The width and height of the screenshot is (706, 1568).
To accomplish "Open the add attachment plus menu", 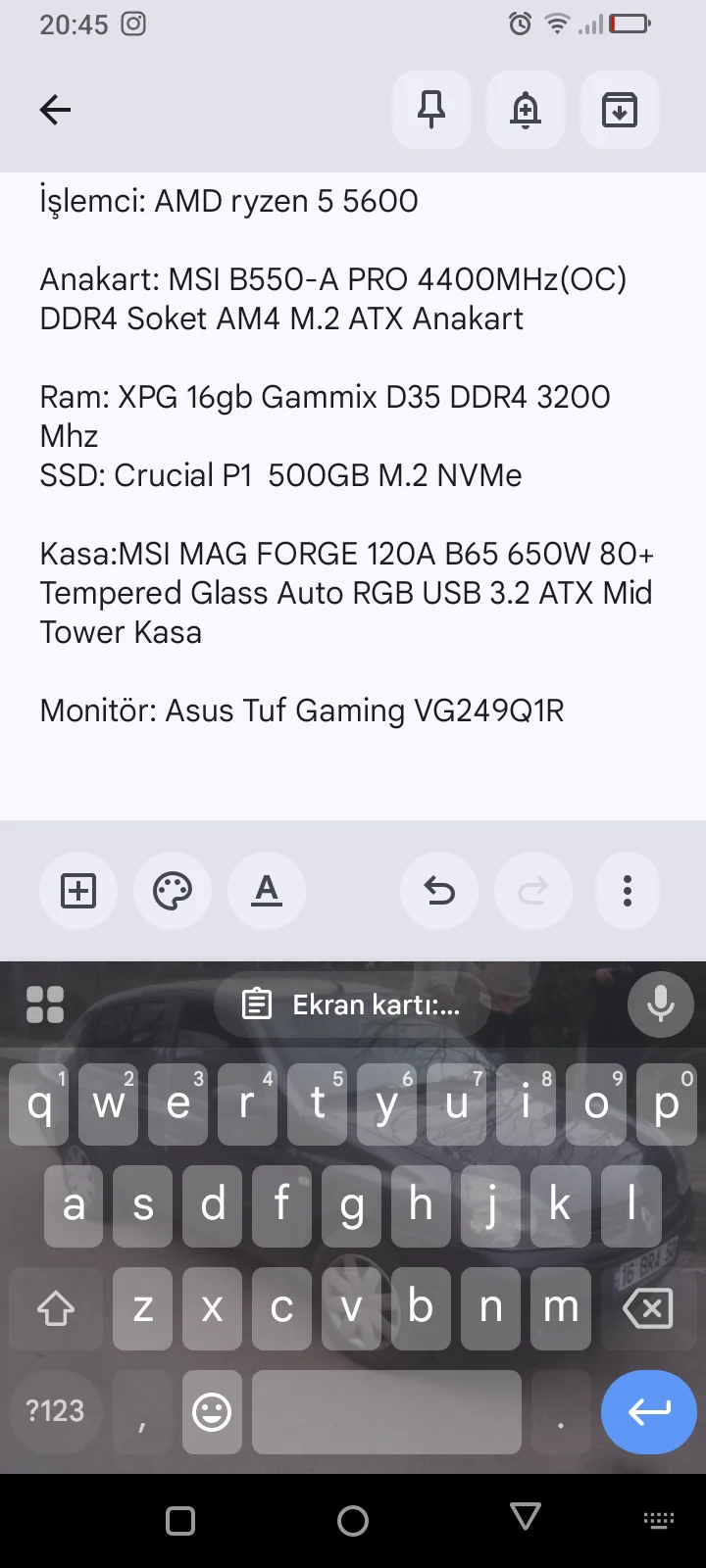I will (x=78, y=891).
